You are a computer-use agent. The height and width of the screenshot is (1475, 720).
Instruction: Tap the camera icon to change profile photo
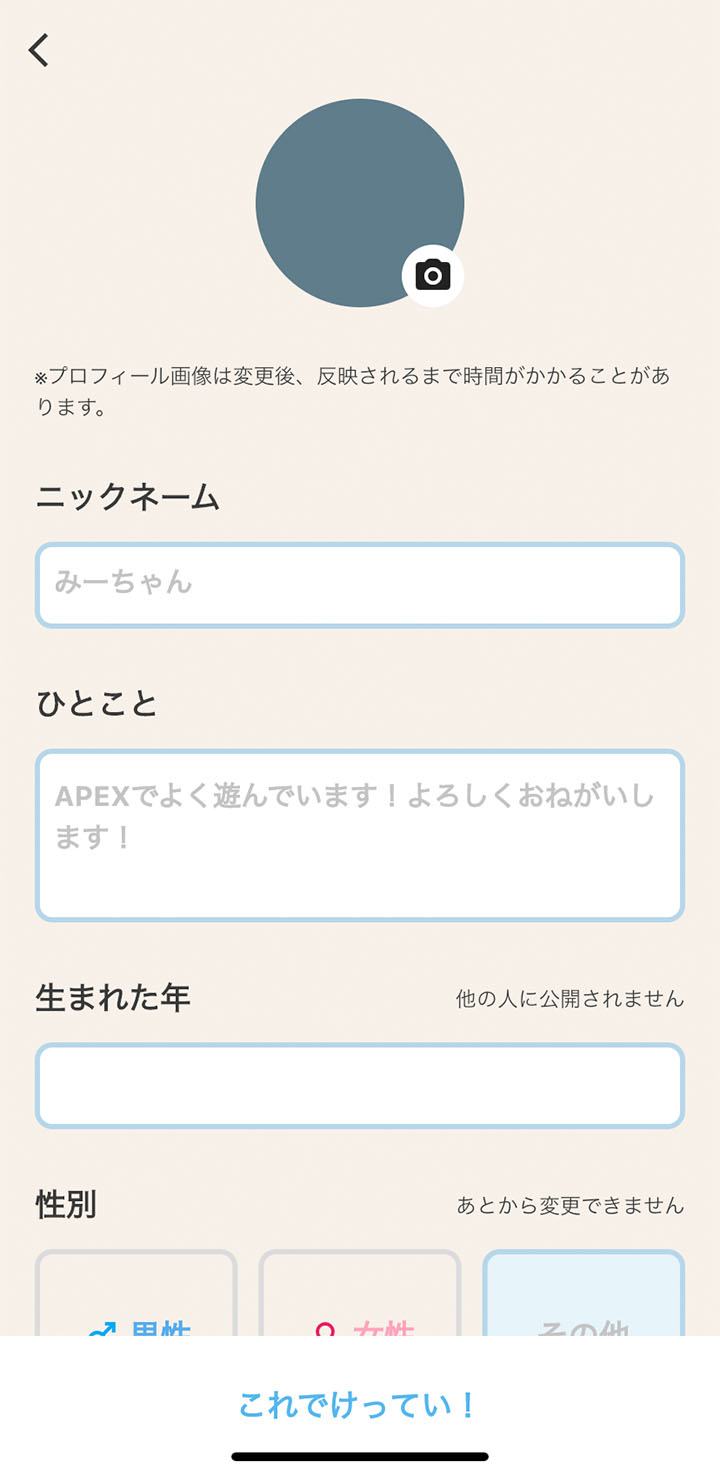tap(433, 275)
